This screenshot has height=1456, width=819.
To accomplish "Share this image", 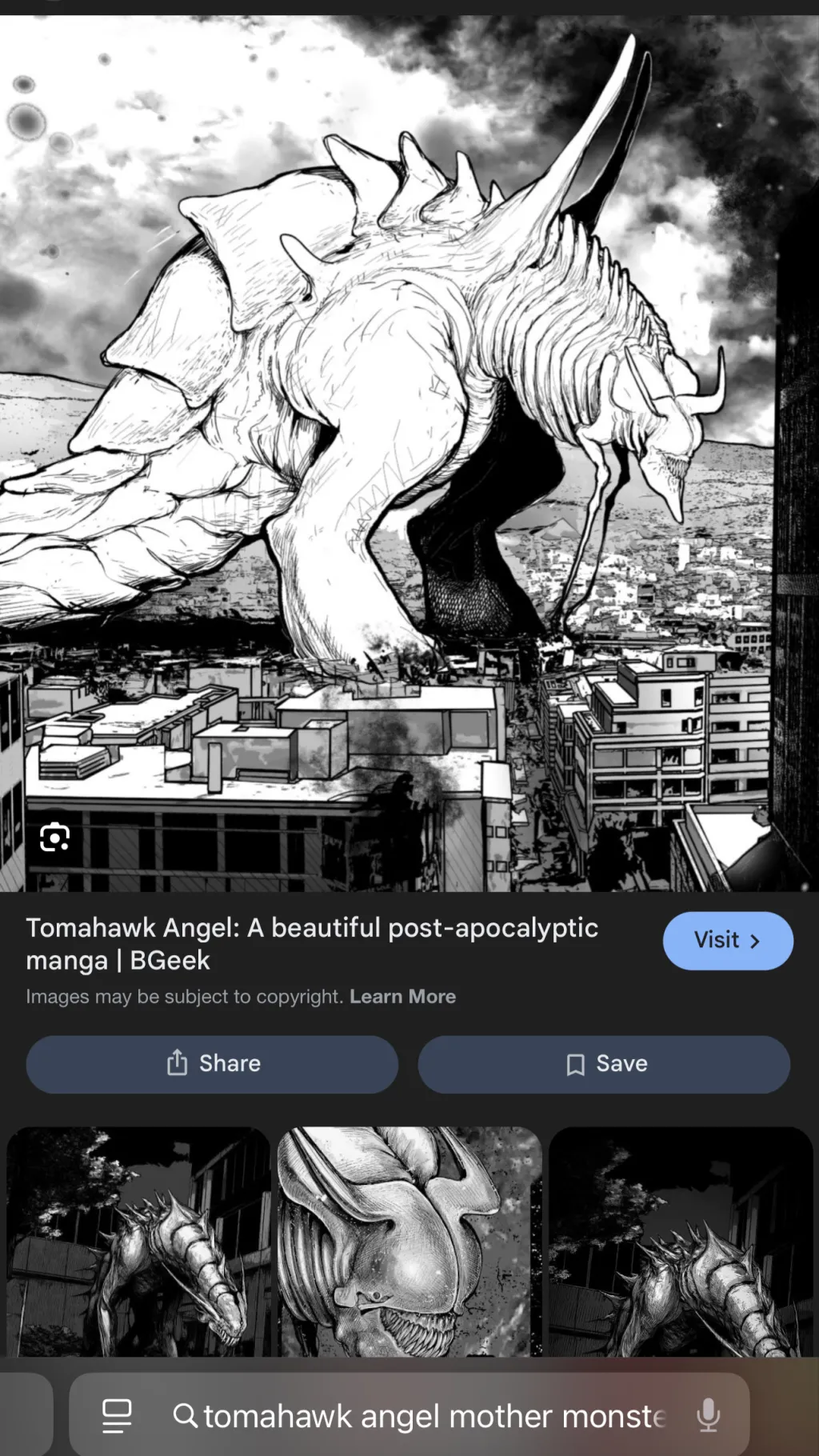I will tap(212, 1064).
